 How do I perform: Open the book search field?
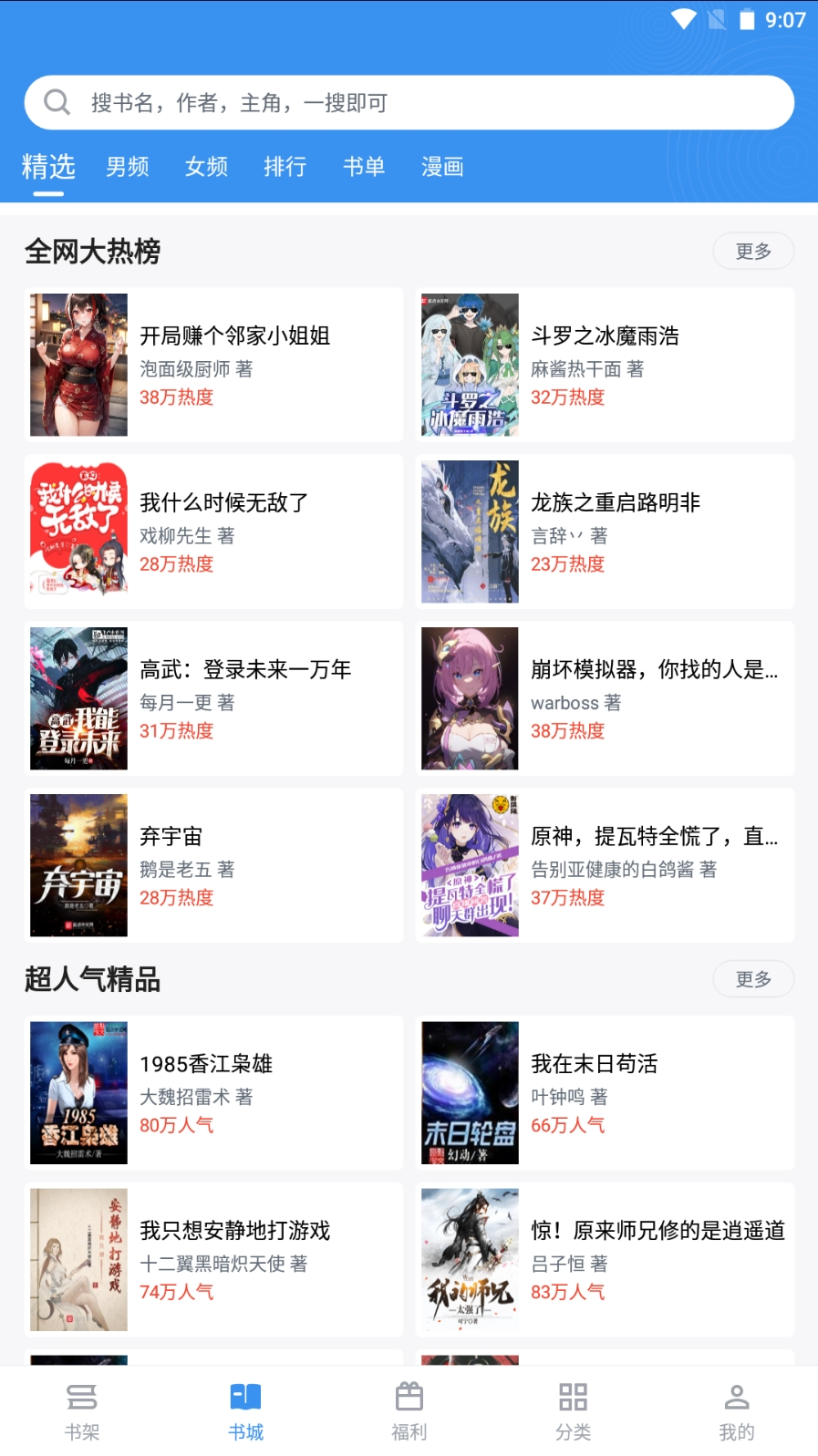(x=409, y=103)
